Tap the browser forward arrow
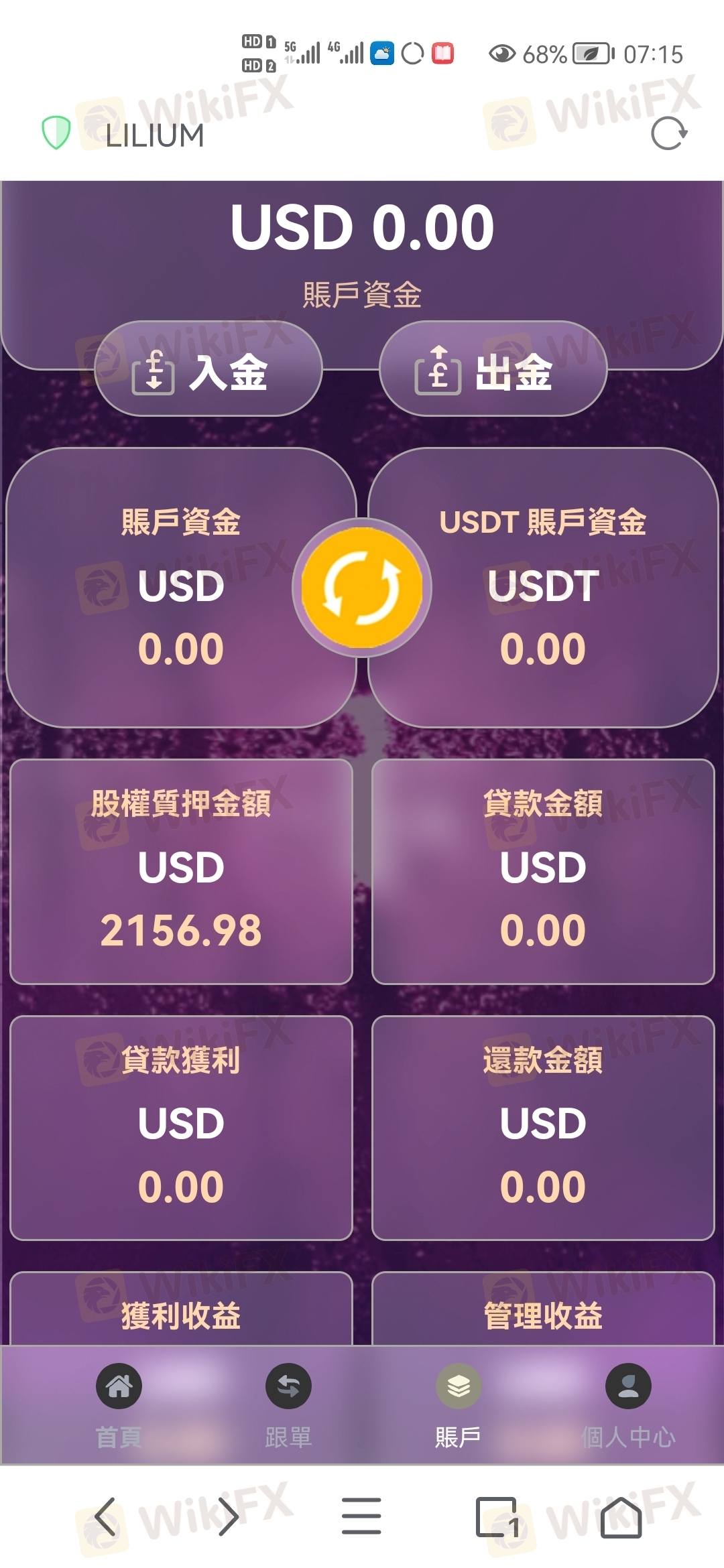This screenshot has width=724, height=1568. coord(228,1517)
